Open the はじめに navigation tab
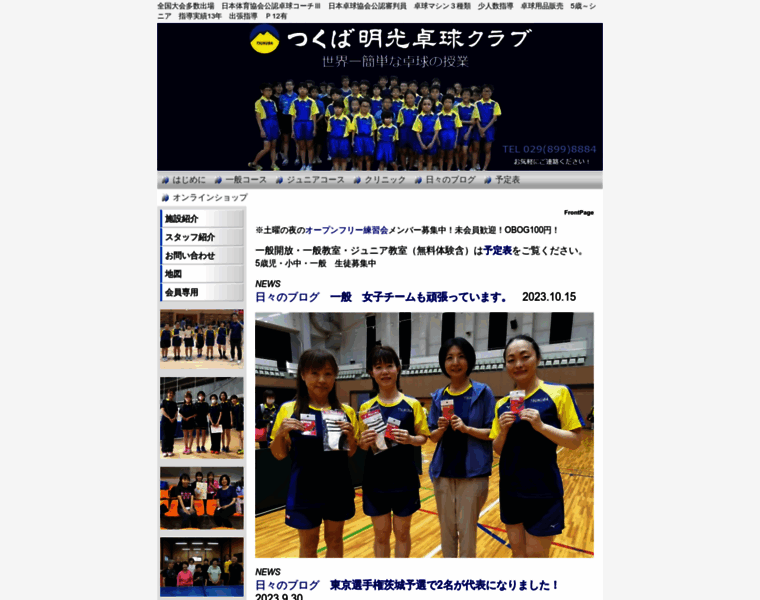Viewport: 760px width, 600px height. 188,180
